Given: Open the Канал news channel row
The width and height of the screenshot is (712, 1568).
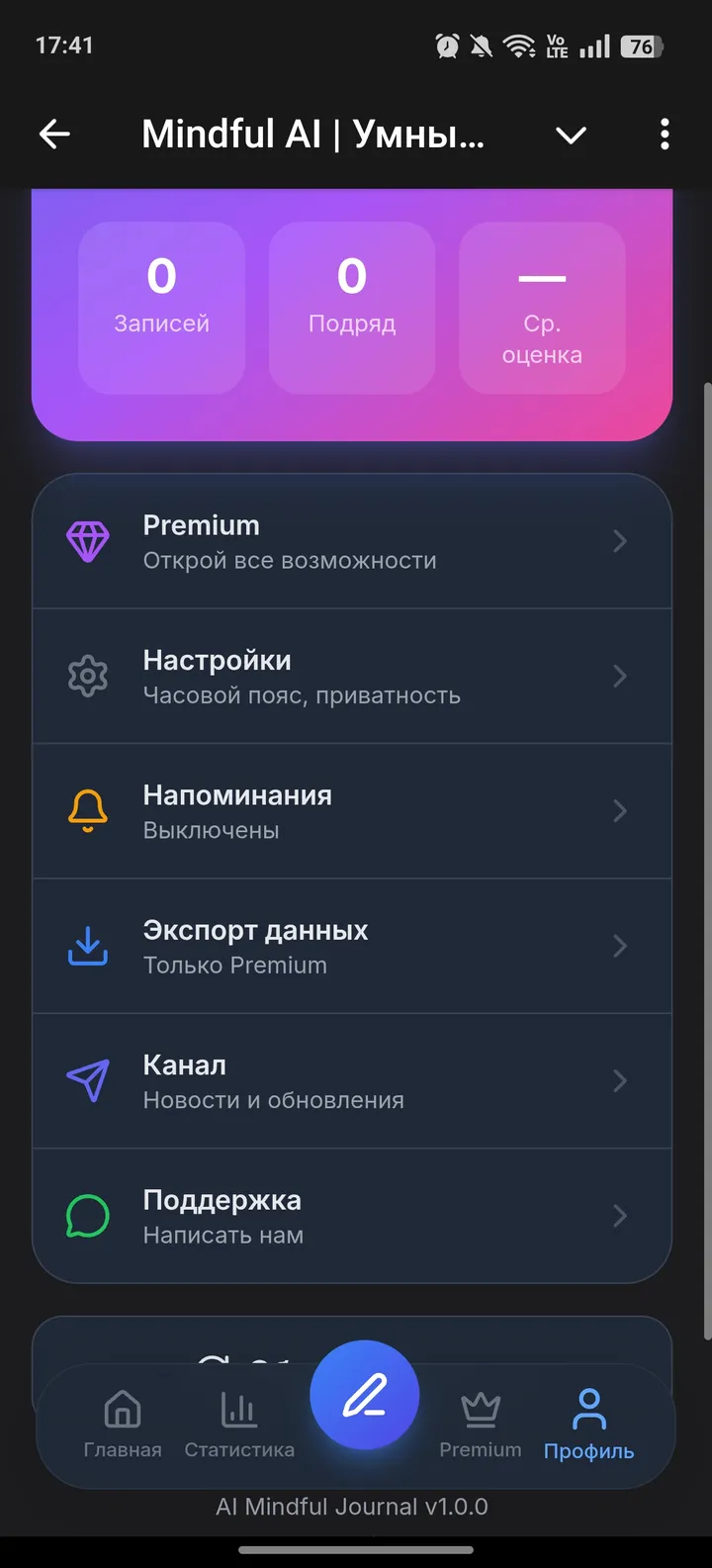Looking at the screenshot, I should tap(352, 1081).
